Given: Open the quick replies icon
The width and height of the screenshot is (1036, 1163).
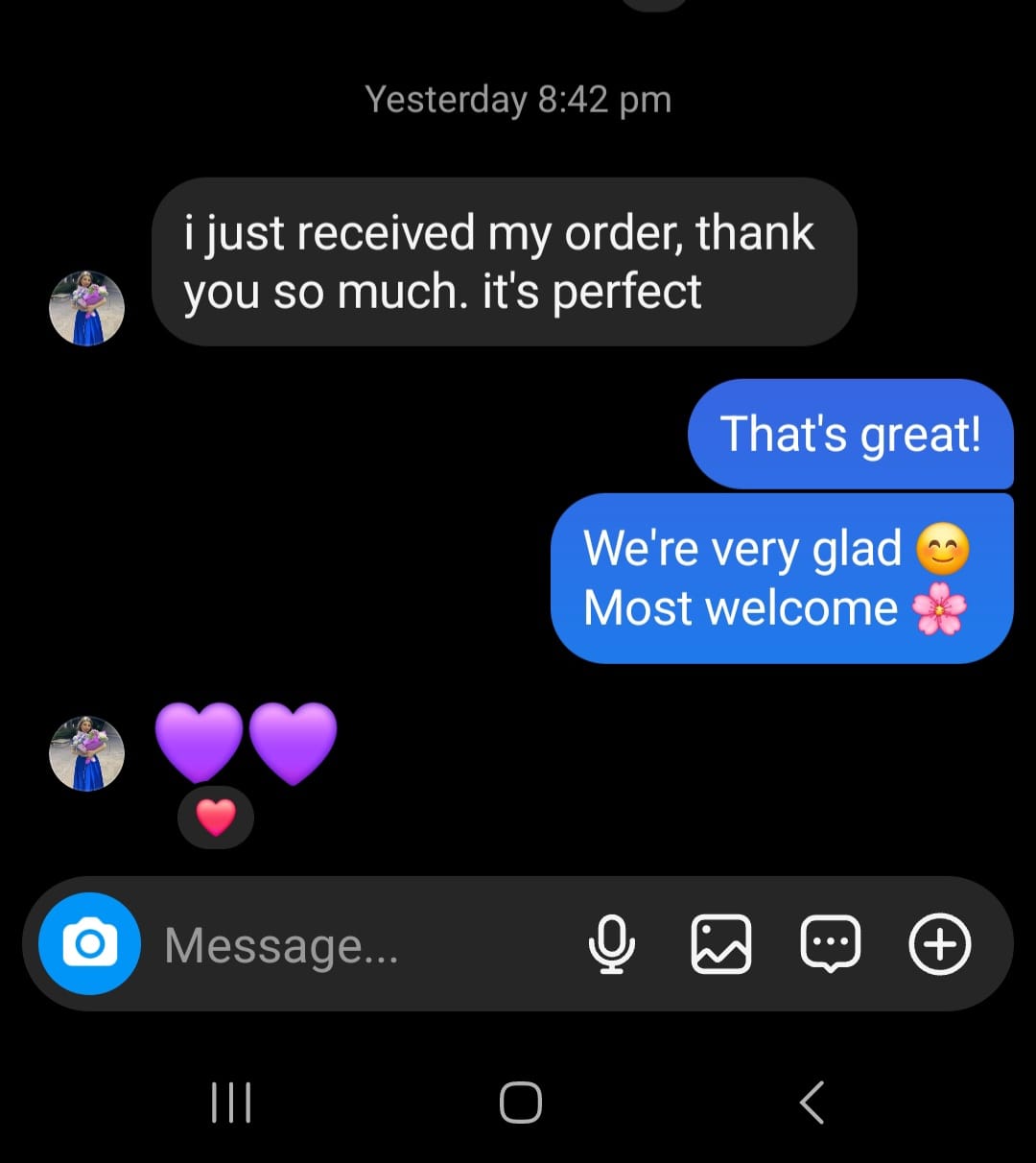Looking at the screenshot, I should 830,944.
